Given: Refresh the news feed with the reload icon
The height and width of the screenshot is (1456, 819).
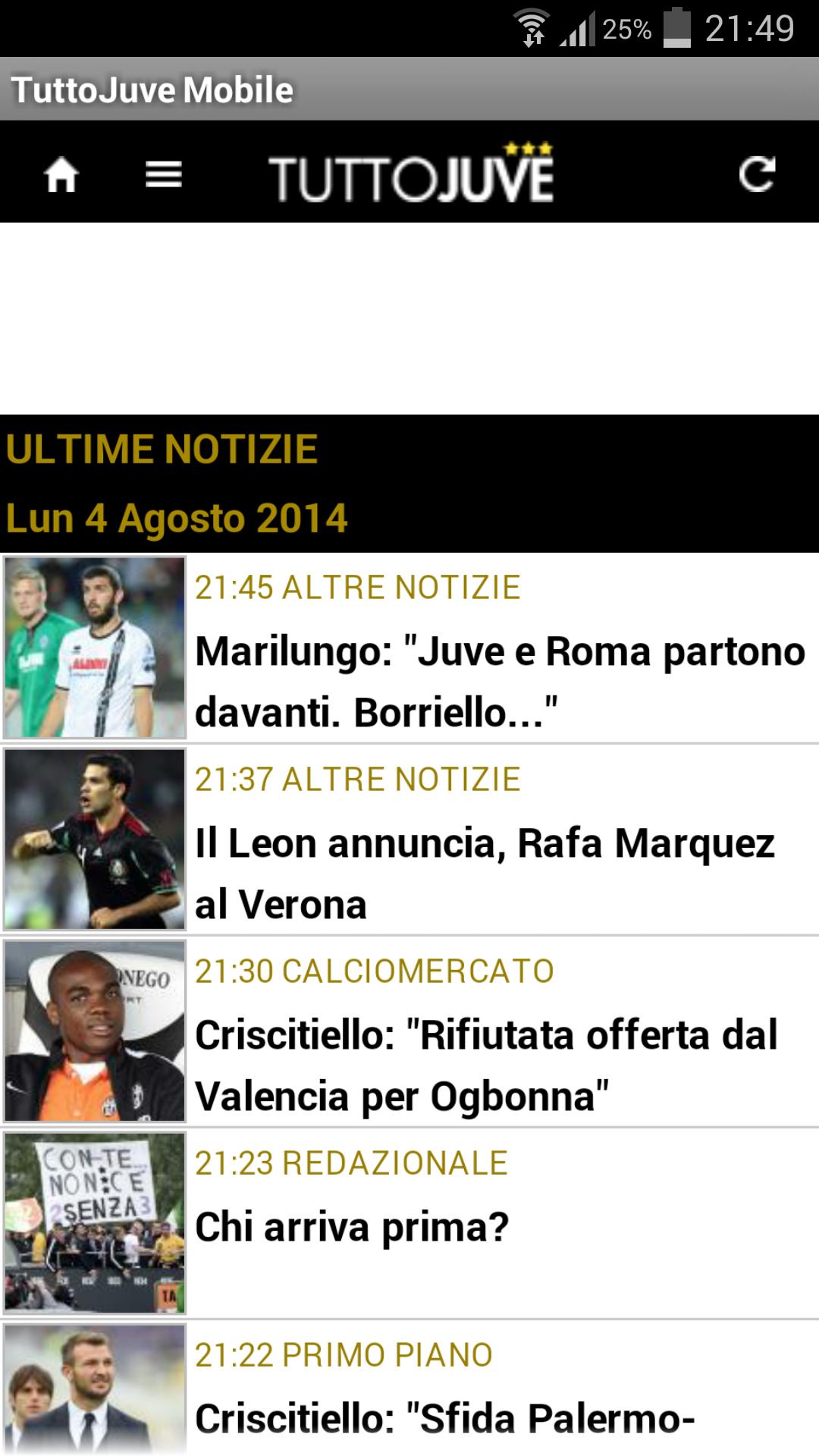Looking at the screenshot, I should (x=758, y=173).
